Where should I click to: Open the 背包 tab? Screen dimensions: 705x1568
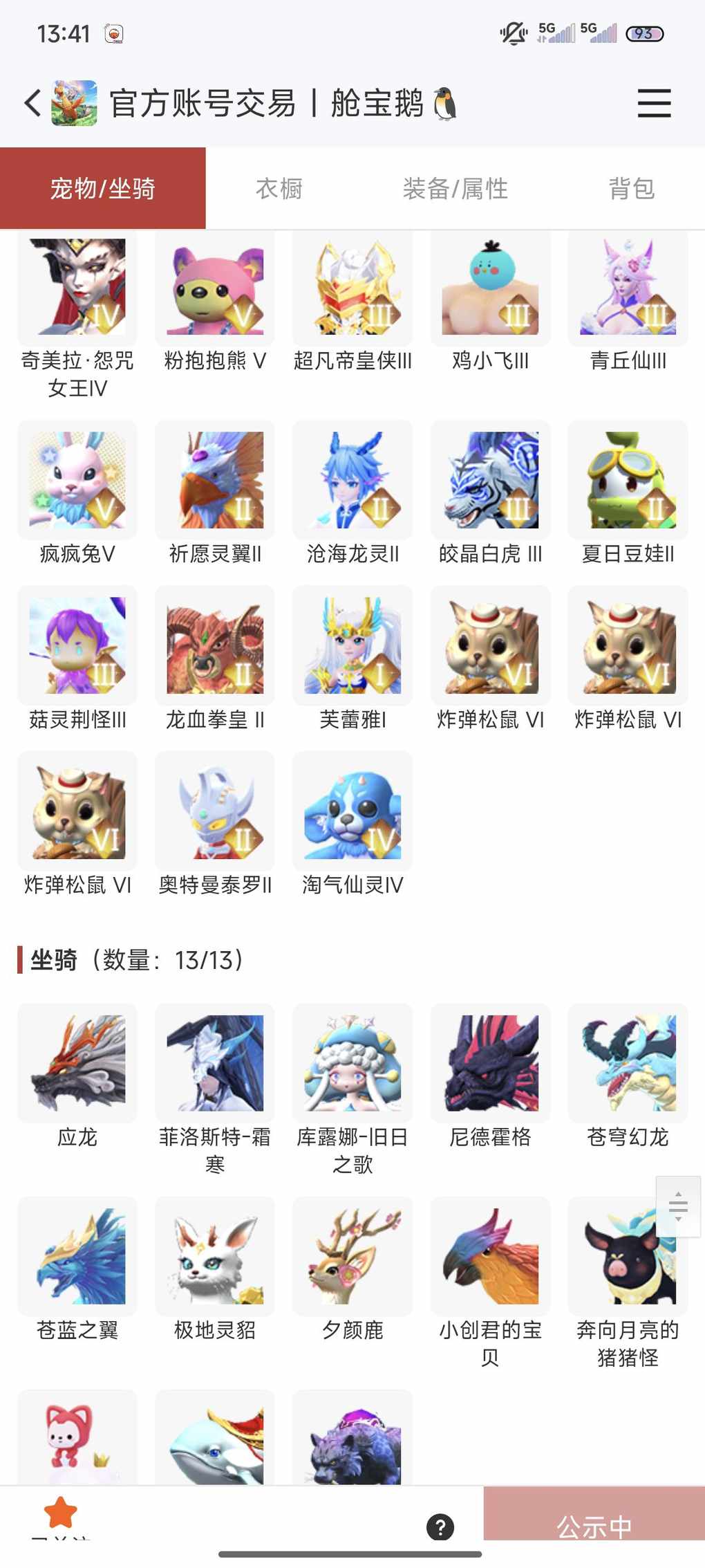(631, 188)
